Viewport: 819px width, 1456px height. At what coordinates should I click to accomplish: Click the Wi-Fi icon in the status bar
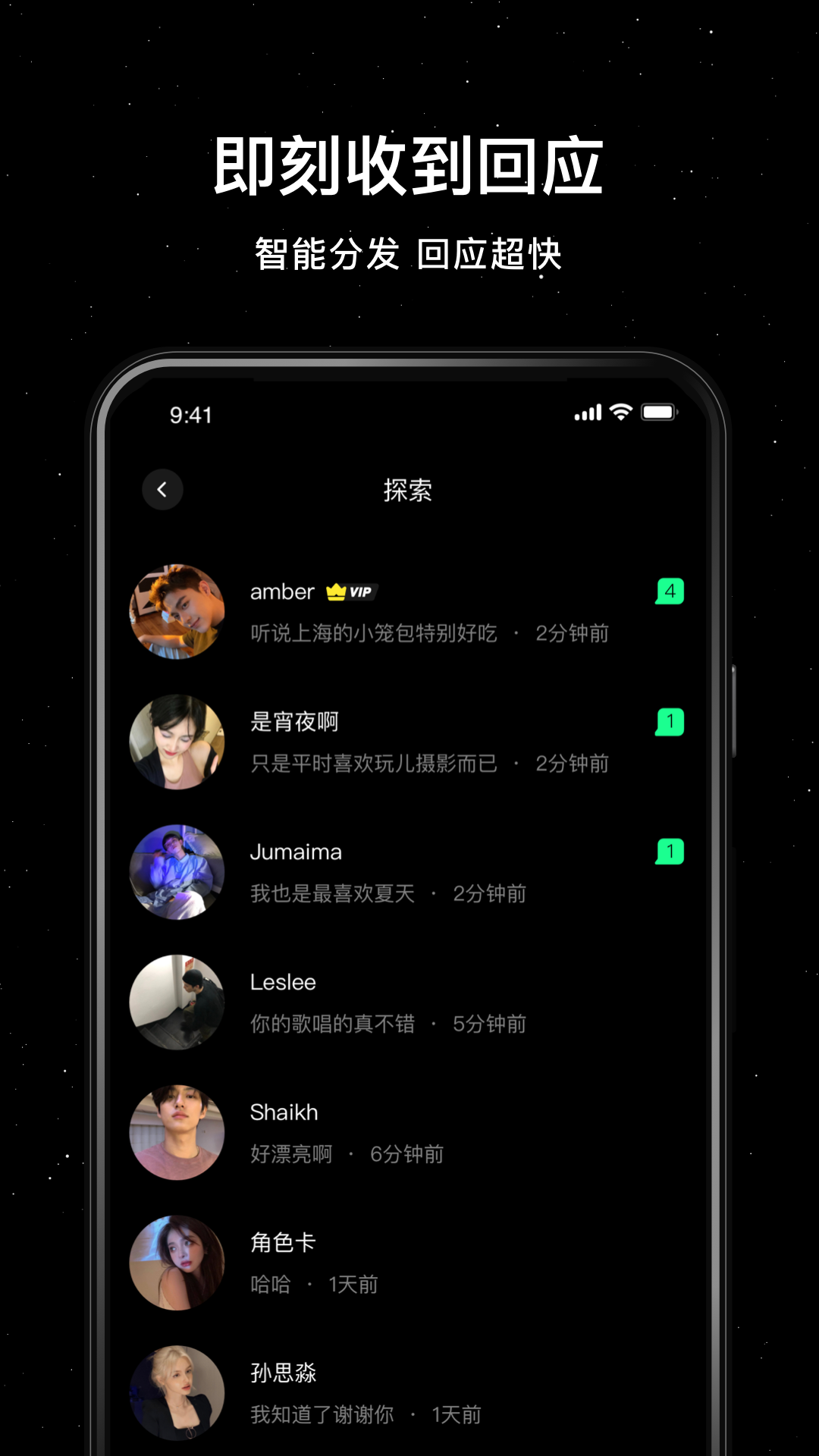[620, 413]
